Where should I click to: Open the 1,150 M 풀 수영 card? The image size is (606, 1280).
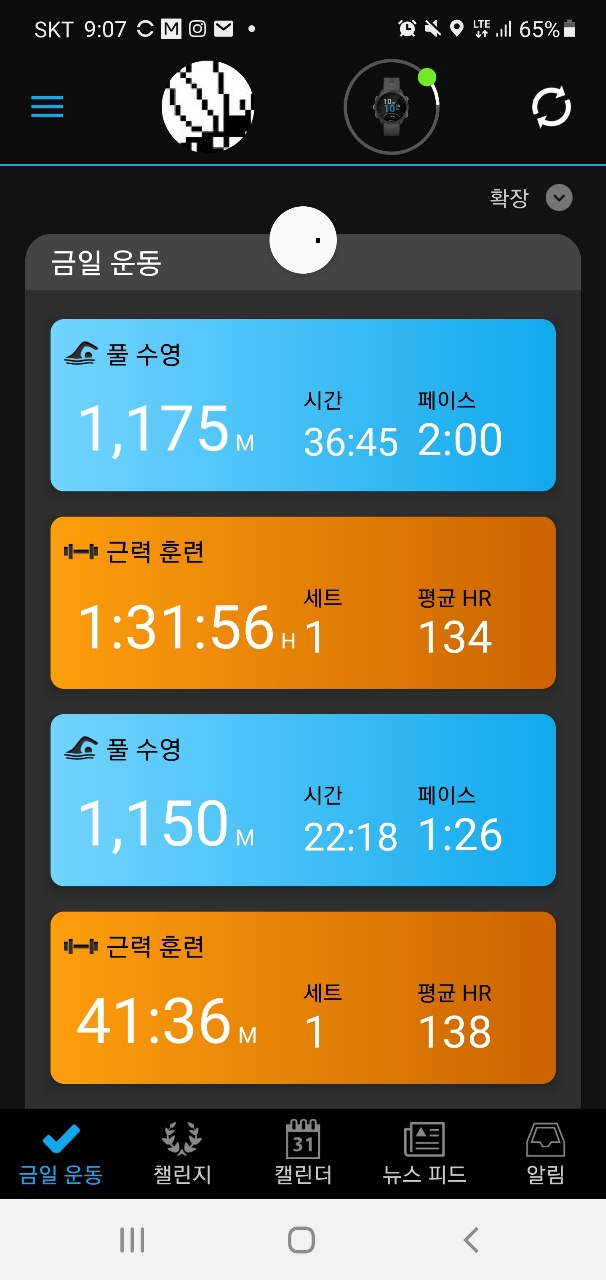303,800
